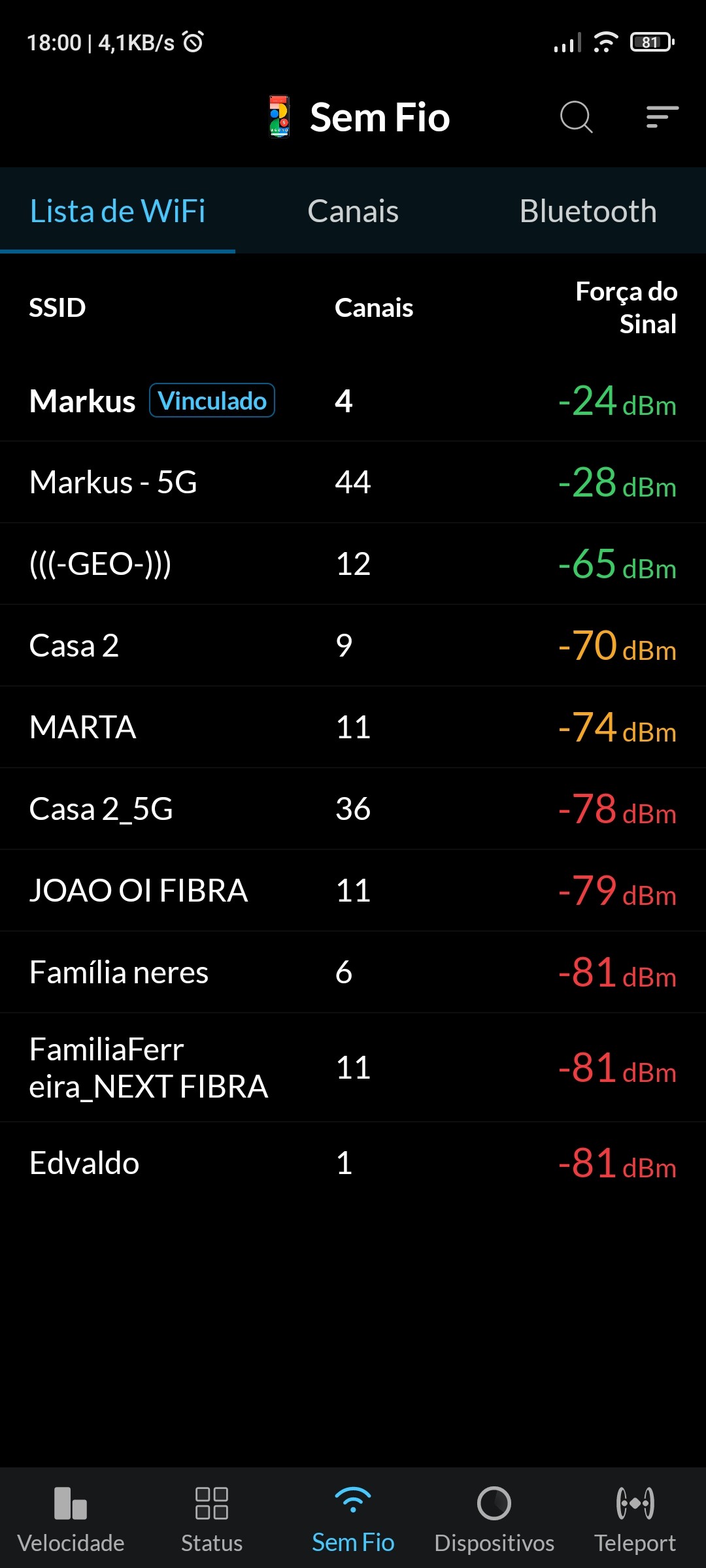Image resolution: width=706 pixels, height=1568 pixels.
Task: Open the Markus - 5G network
Action: click(x=353, y=482)
